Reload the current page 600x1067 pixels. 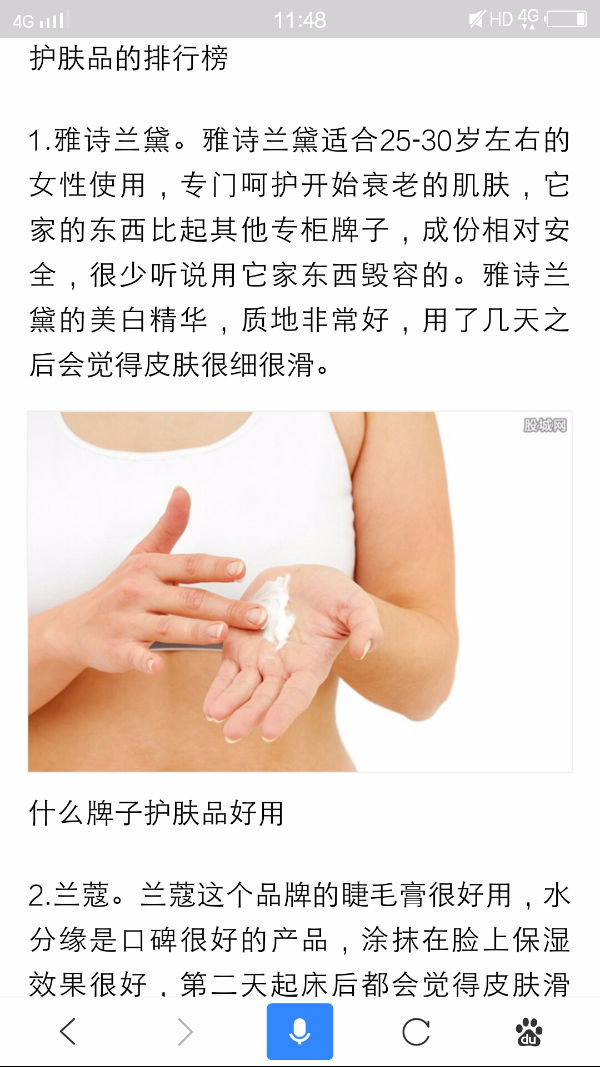tap(416, 1032)
